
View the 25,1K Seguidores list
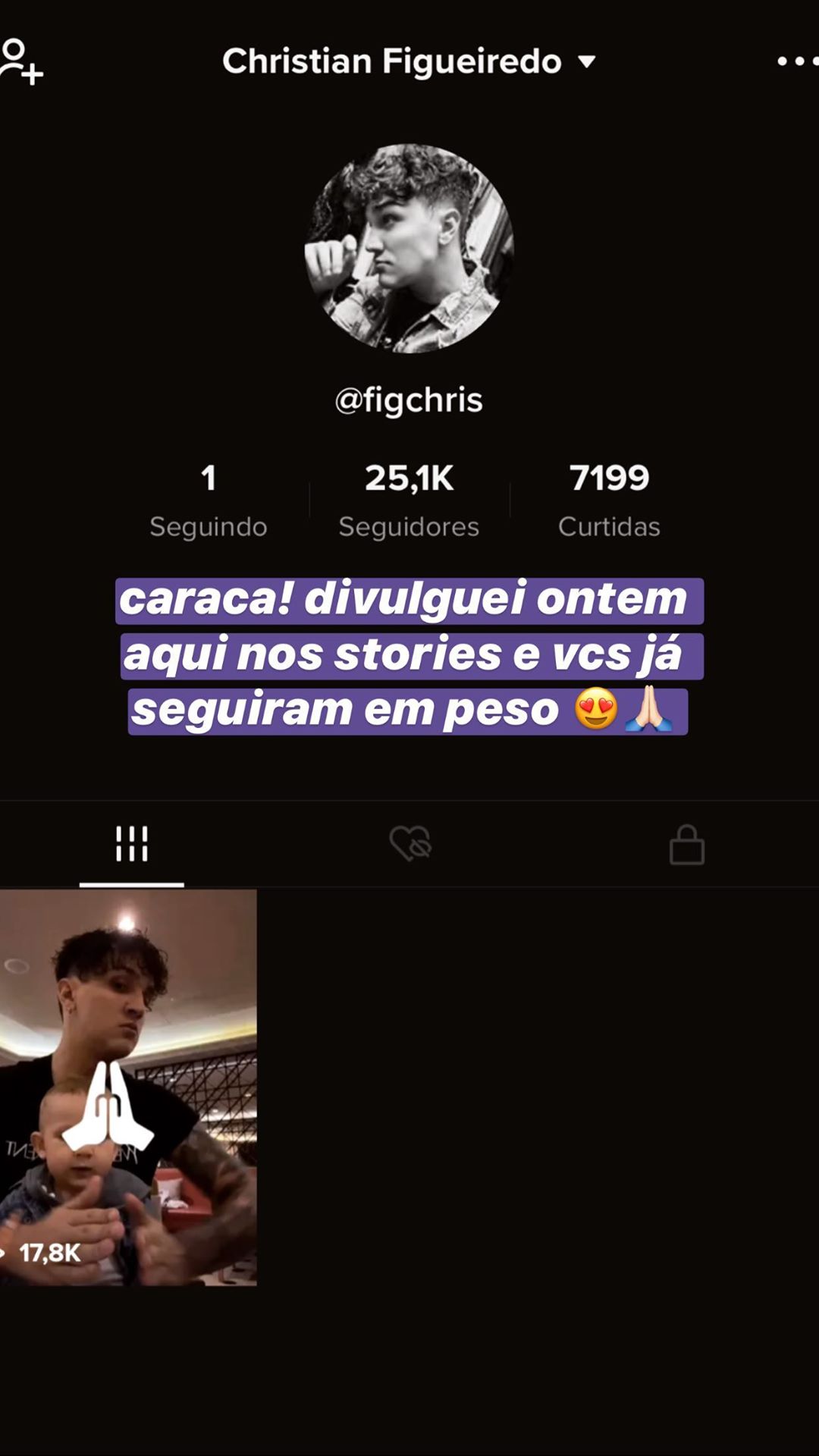(x=409, y=500)
